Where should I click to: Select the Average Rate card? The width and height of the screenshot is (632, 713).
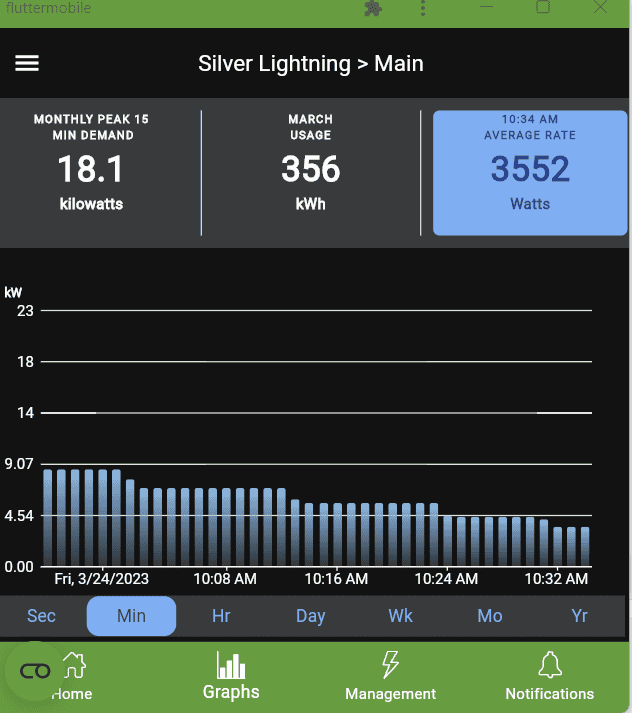[x=531, y=173]
